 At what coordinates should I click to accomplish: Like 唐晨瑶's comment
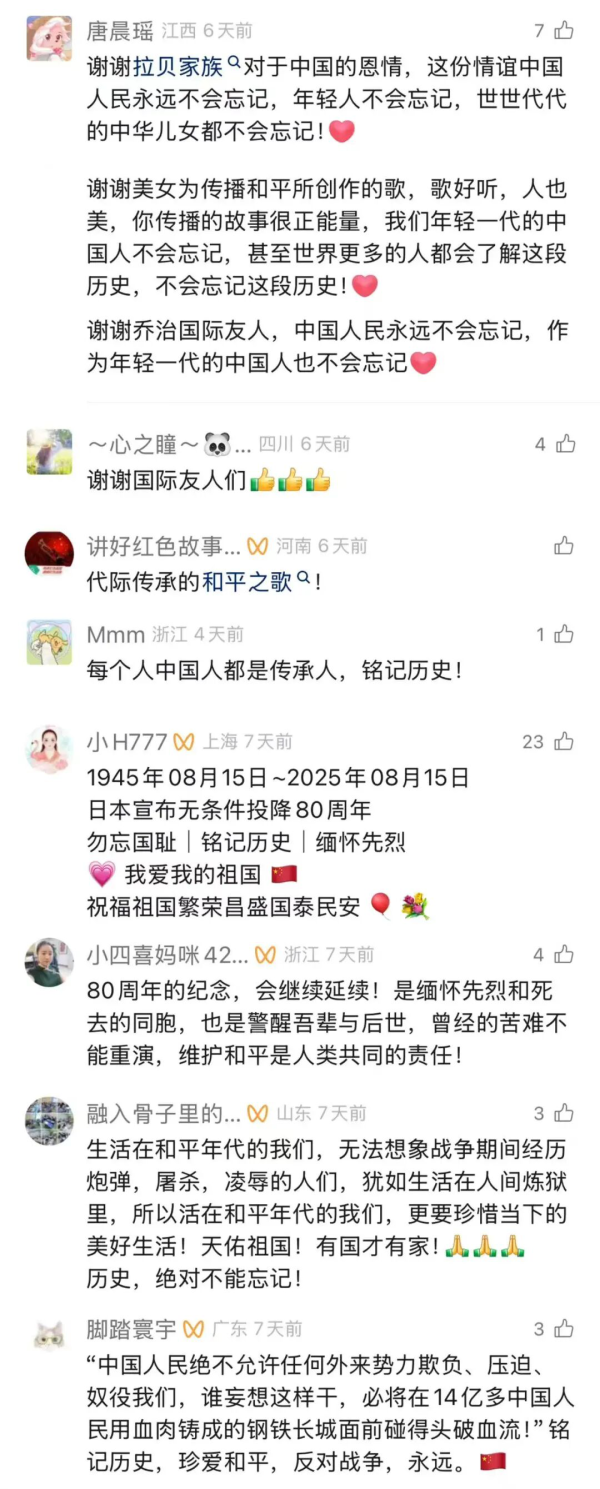[x=565, y=31]
